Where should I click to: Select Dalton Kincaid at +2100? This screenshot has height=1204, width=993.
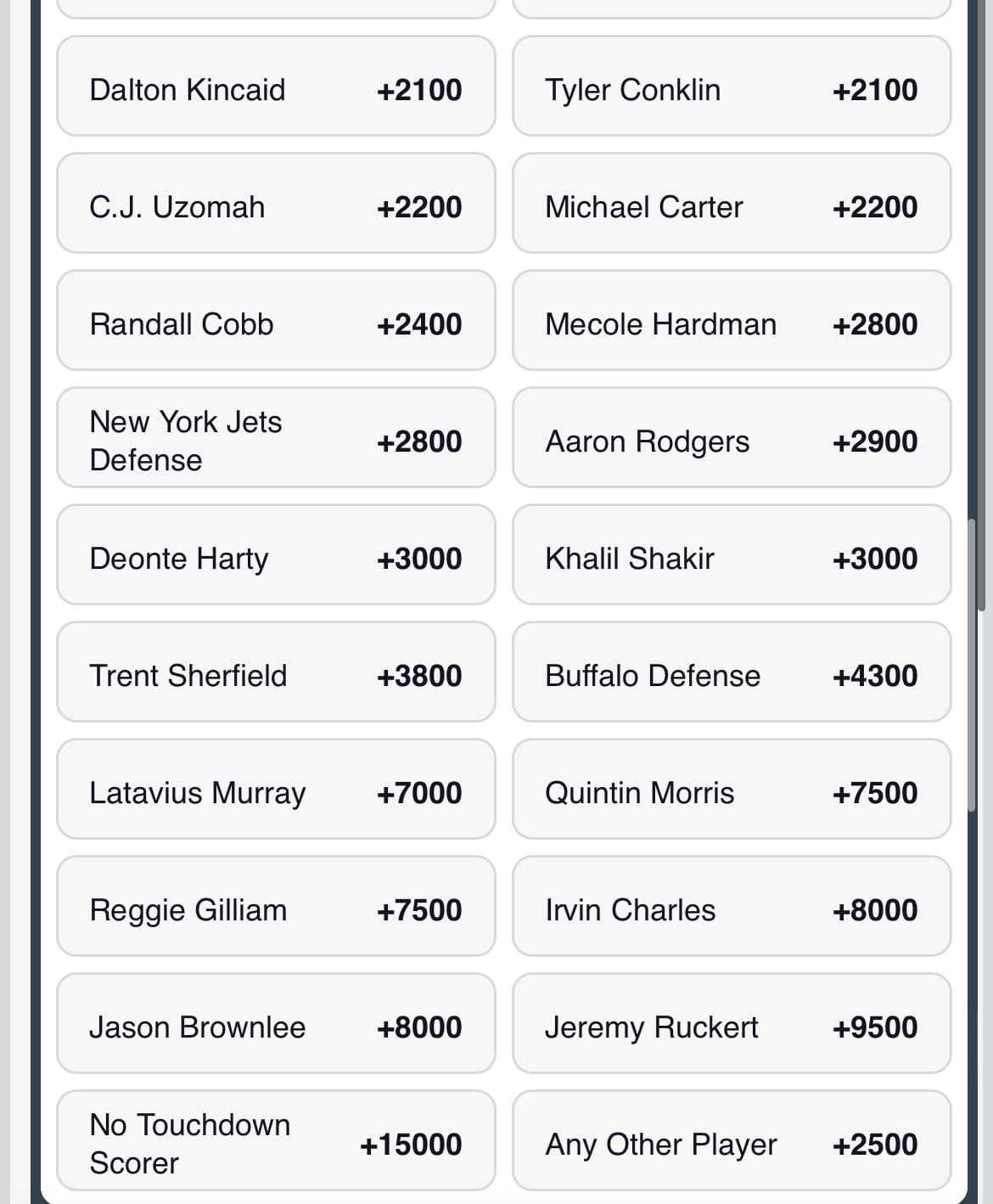276,89
